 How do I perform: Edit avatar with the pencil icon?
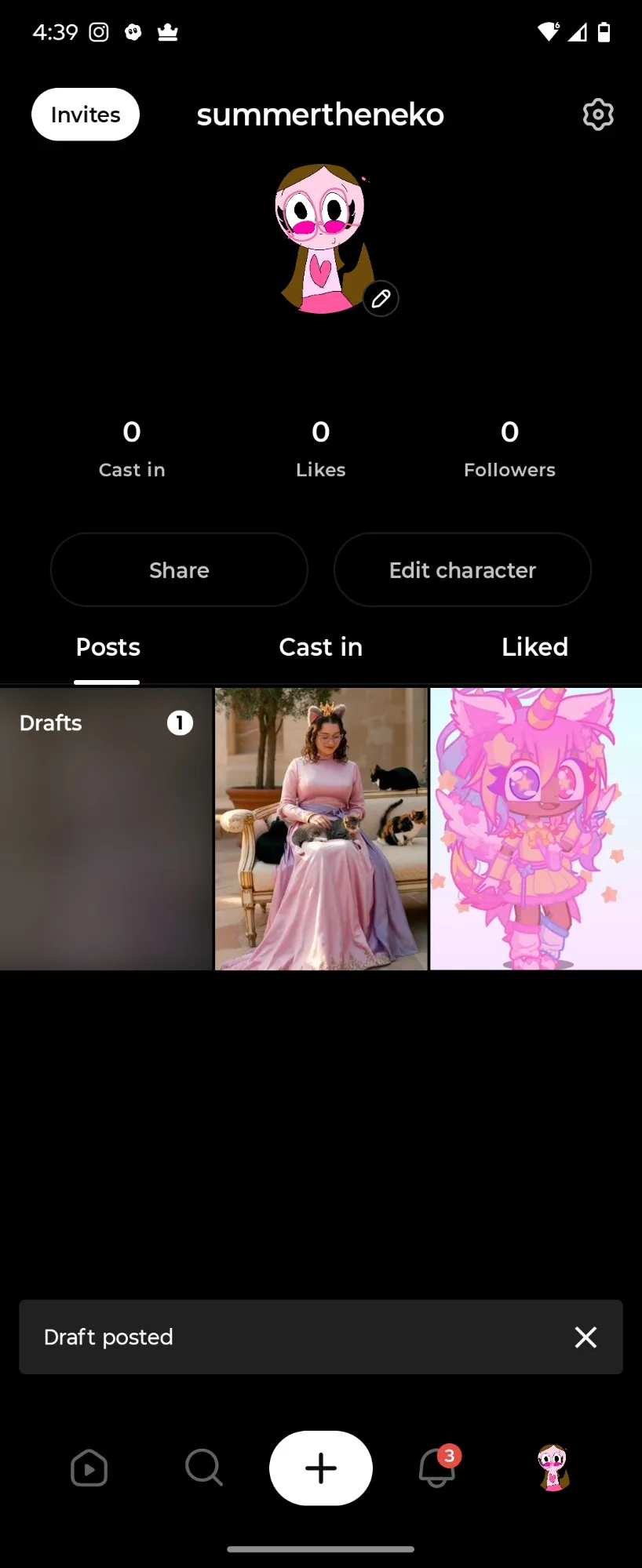coord(381,299)
